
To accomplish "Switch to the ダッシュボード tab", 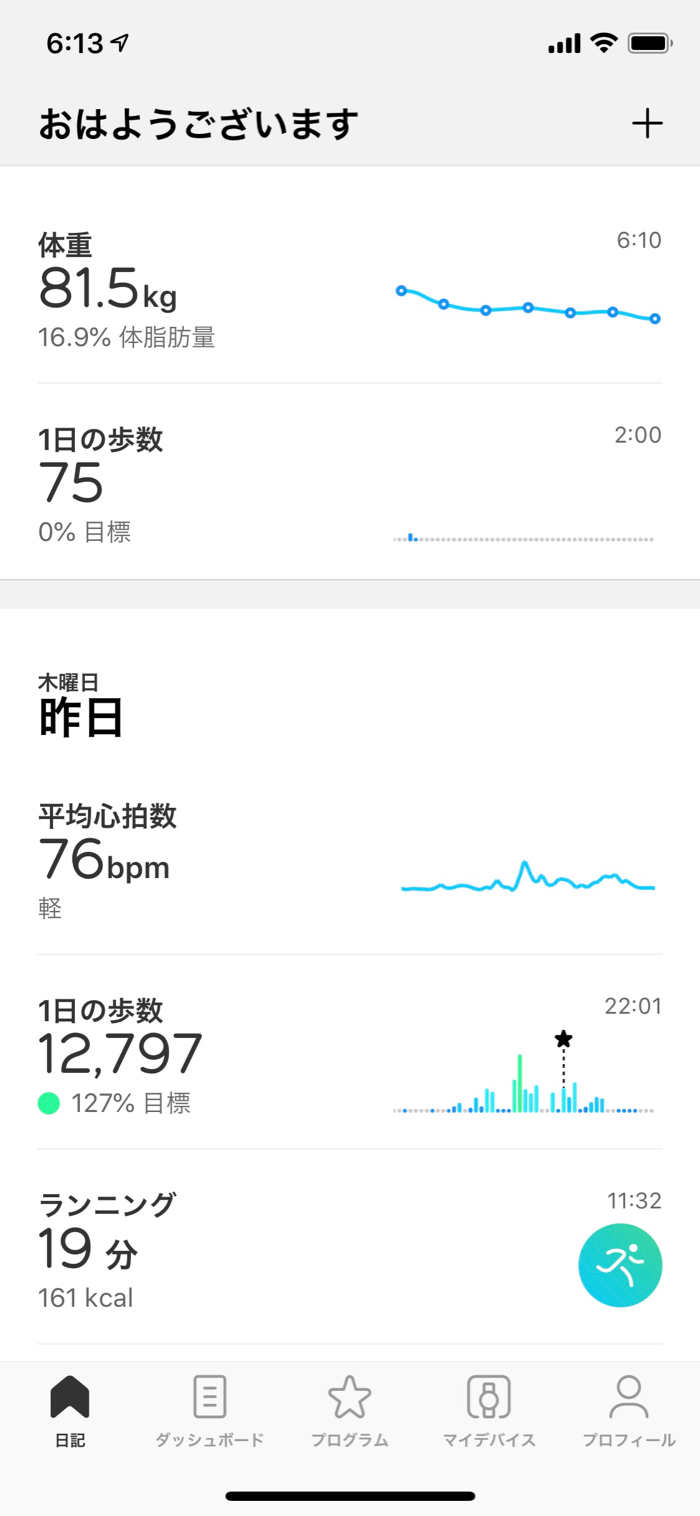I will point(210,1410).
